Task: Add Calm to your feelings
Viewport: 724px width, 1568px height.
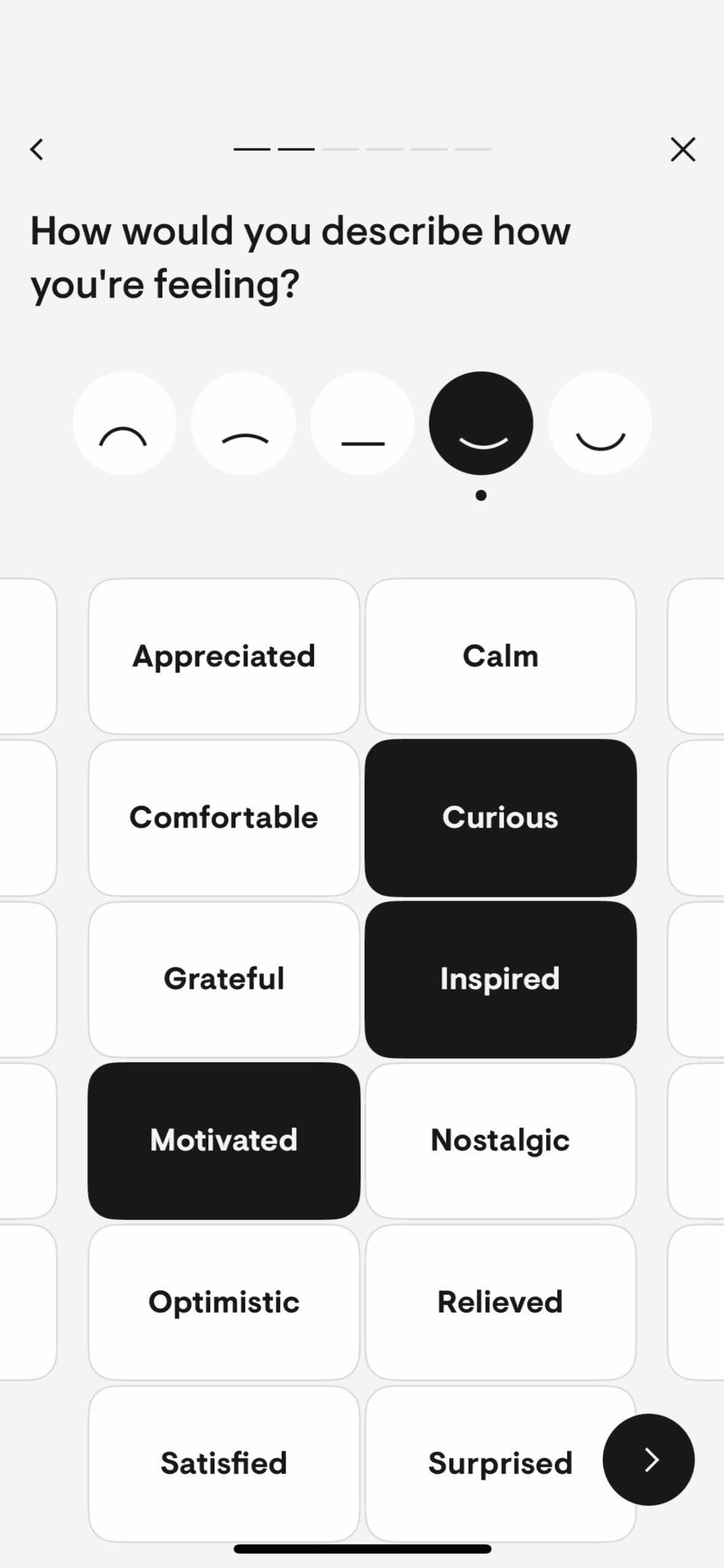Action: 501,656
